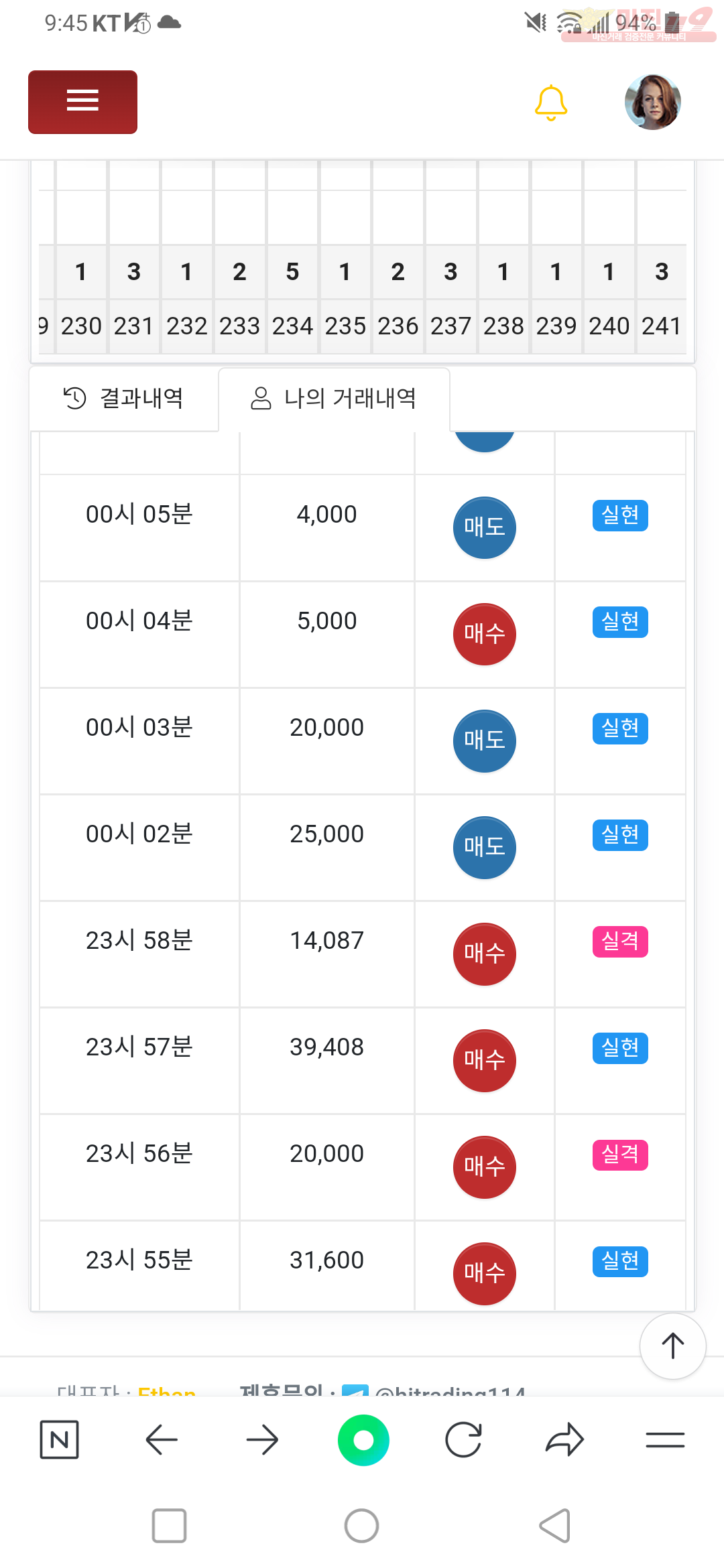Open the notifications bell

[551, 103]
